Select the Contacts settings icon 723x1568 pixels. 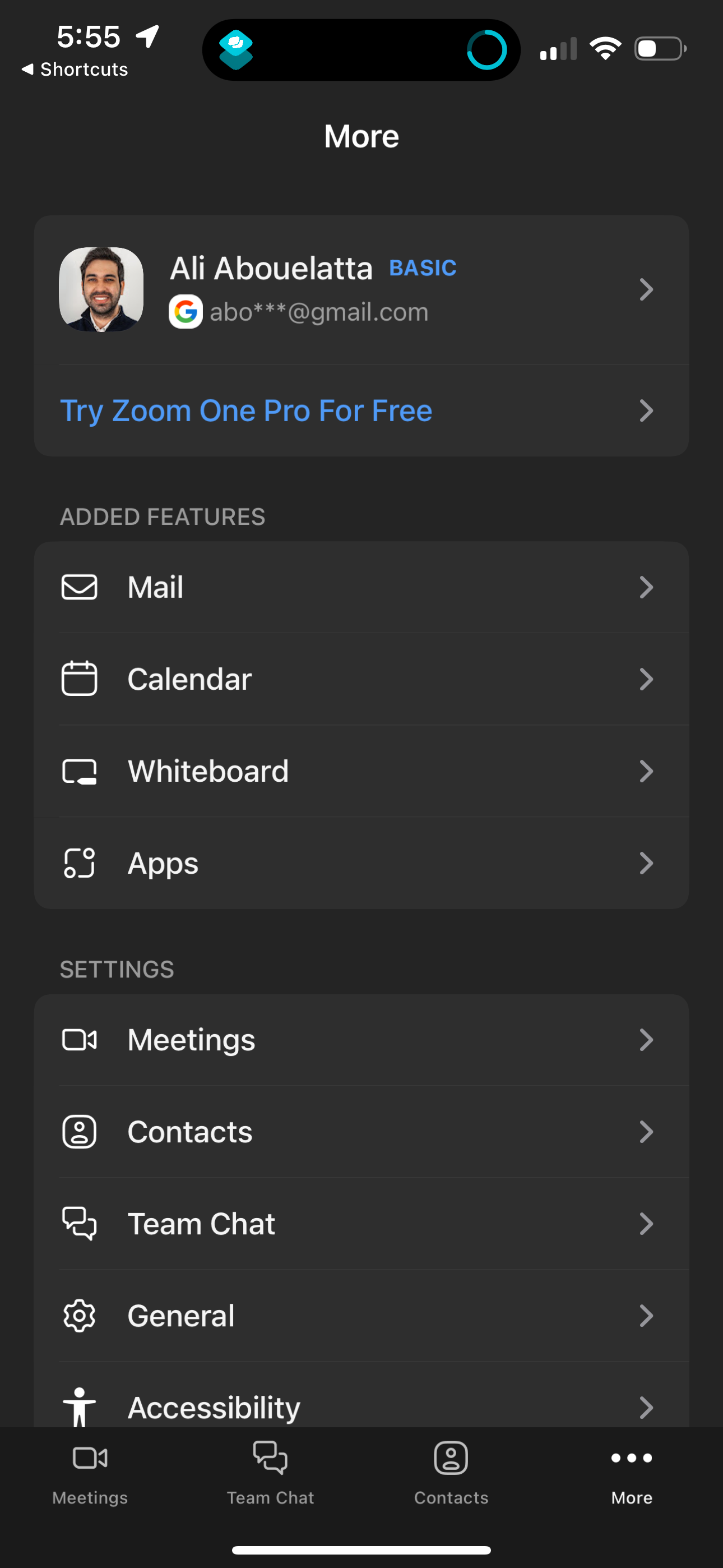point(80,1132)
